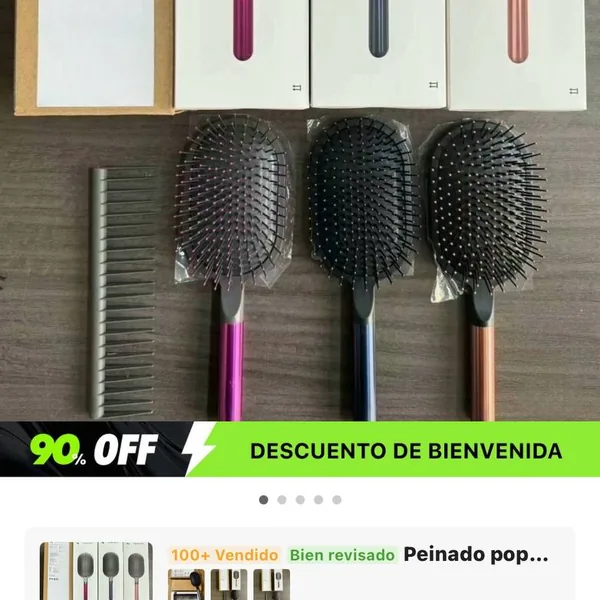Select the third small variant thumbnail in the card
Screen dimensions: 600x600
point(271,584)
